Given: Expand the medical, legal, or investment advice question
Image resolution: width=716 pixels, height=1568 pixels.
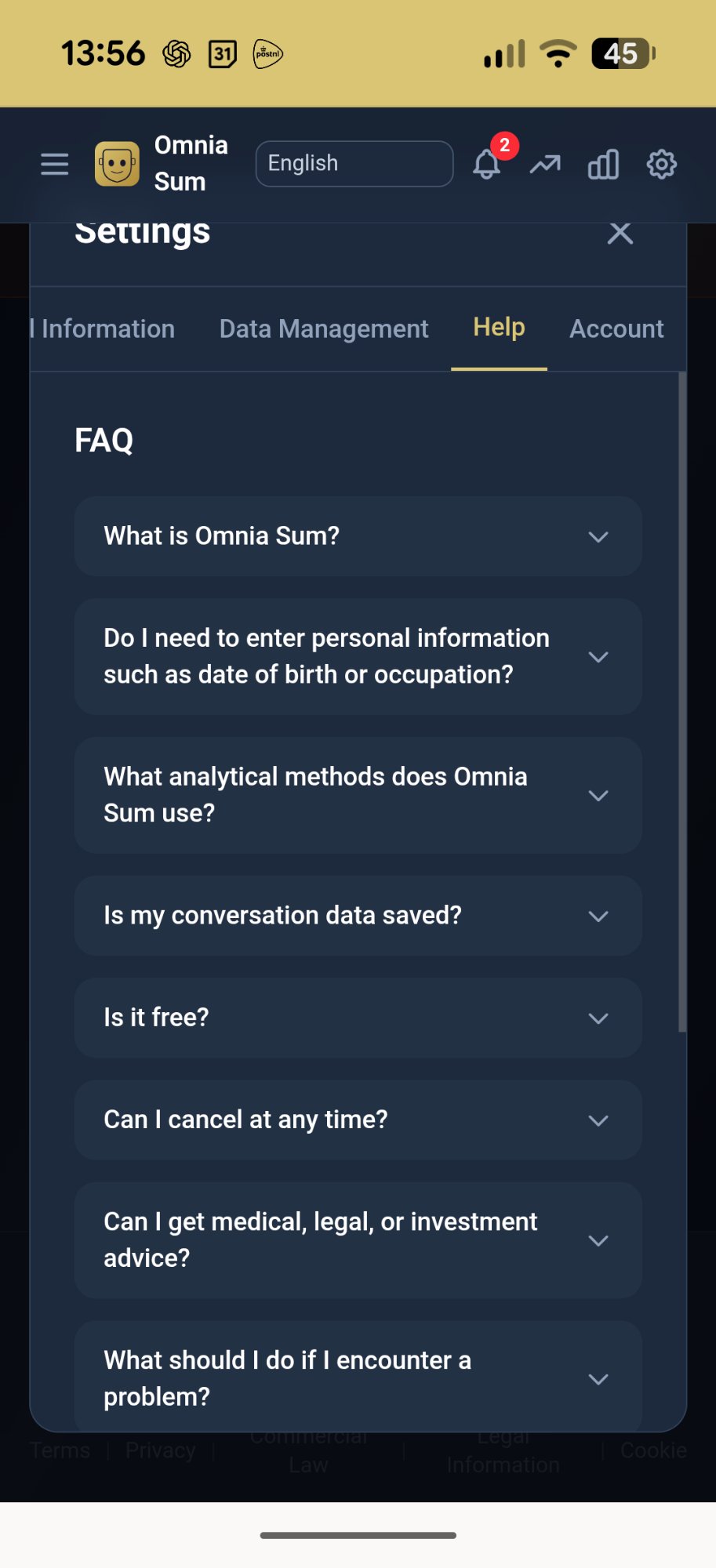Looking at the screenshot, I should point(357,1239).
